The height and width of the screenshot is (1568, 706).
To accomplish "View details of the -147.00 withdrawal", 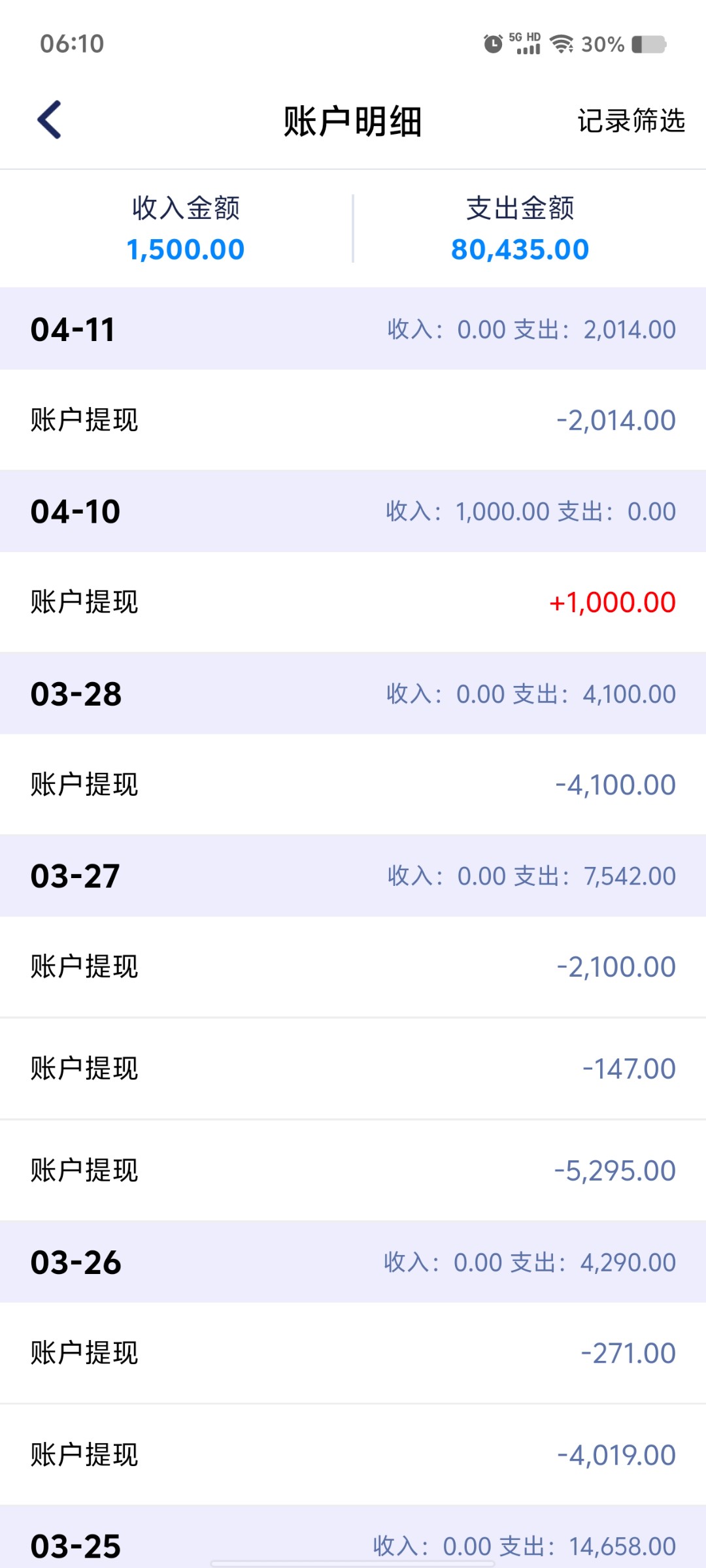I will point(353,1068).
